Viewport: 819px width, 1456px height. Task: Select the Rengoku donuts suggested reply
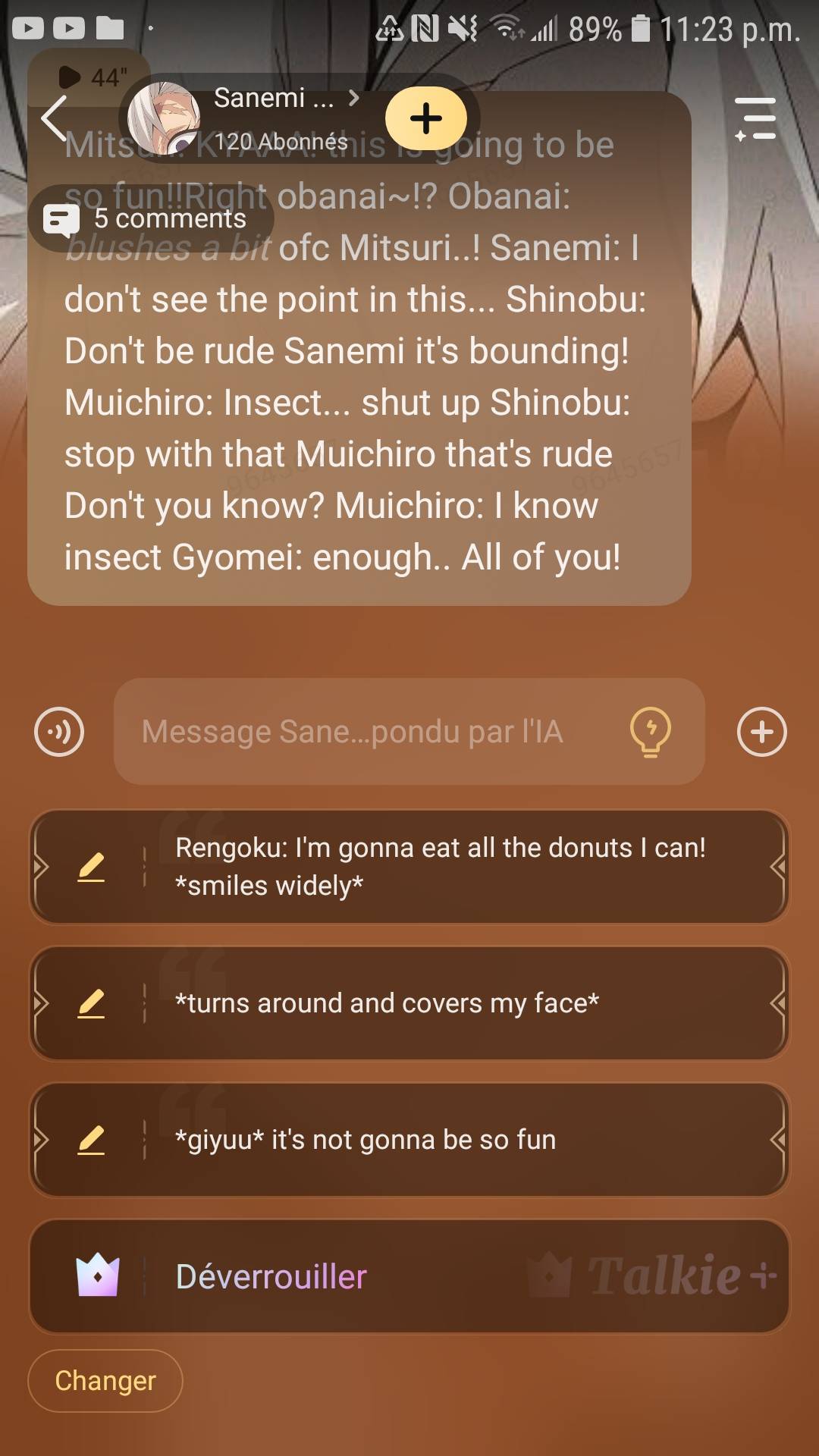point(455,867)
